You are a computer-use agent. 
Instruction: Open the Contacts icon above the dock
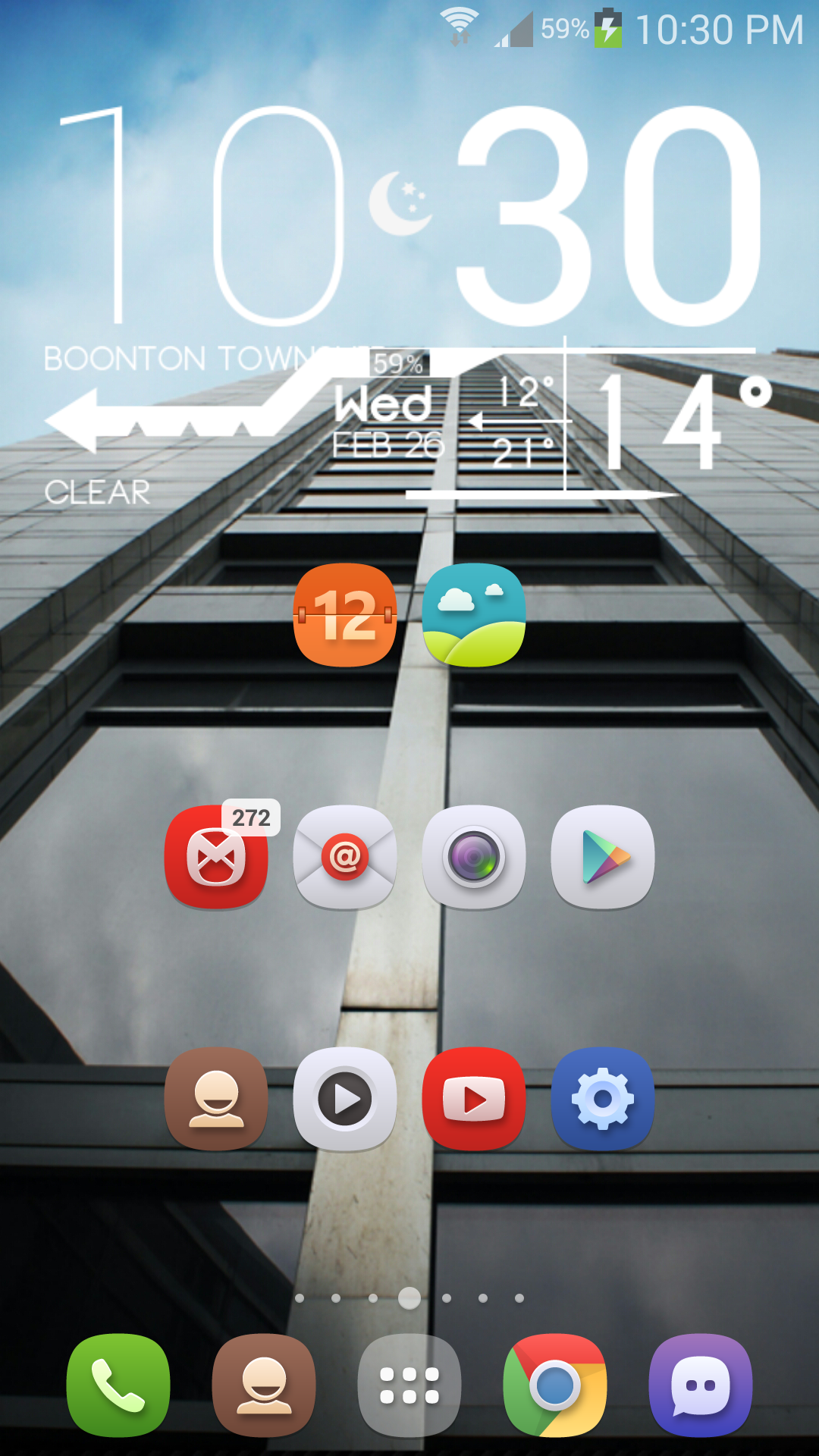pos(216,1099)
